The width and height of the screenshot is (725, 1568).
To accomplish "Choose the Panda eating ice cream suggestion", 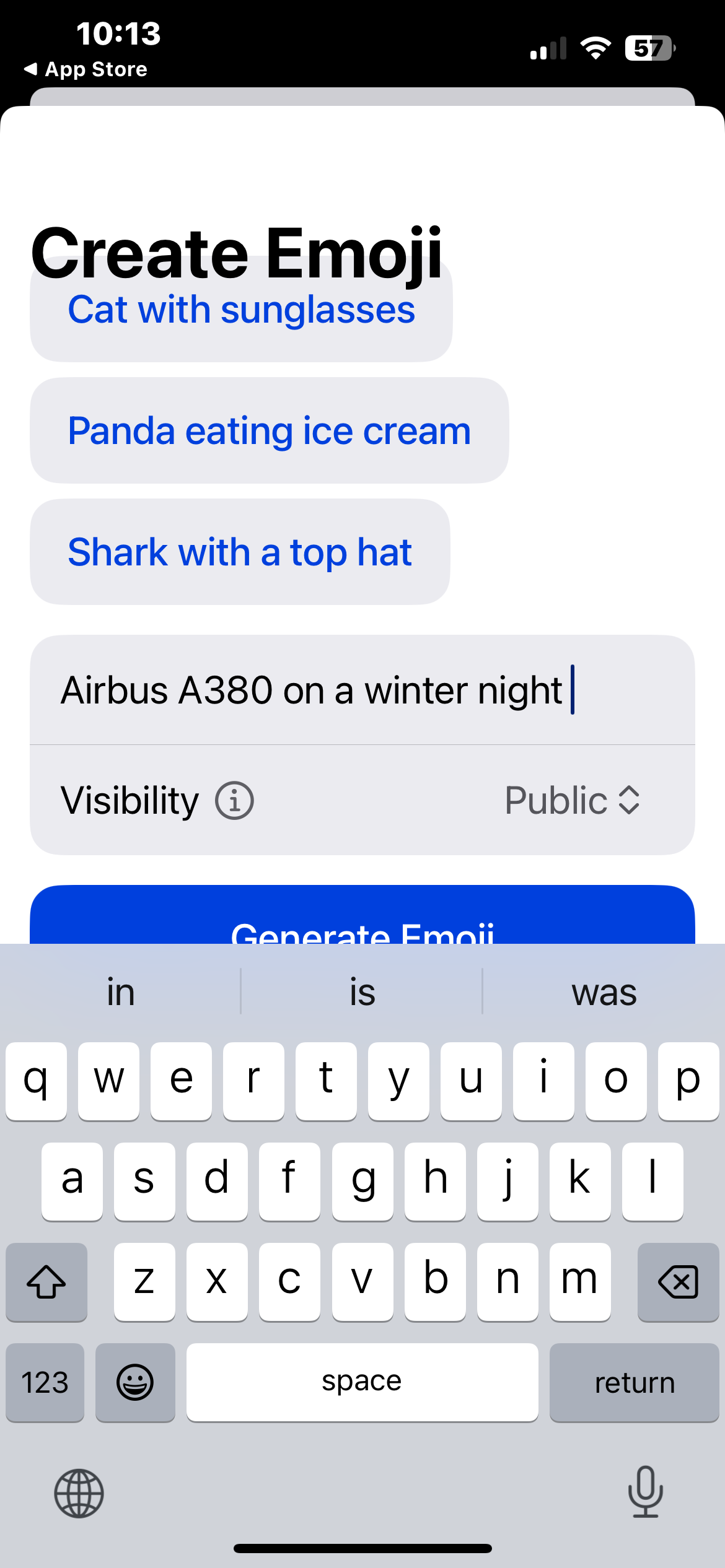I will point(269,431).
